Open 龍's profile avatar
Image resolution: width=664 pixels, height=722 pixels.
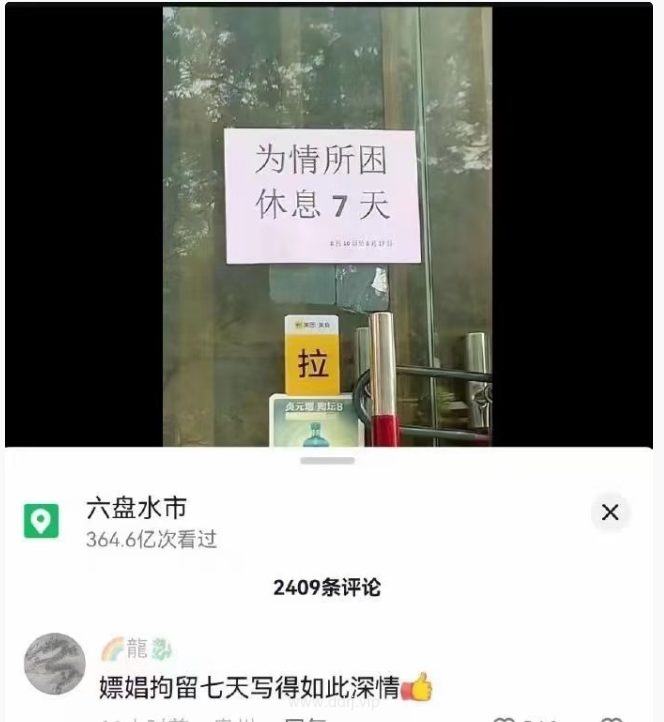tap(54, 664)
